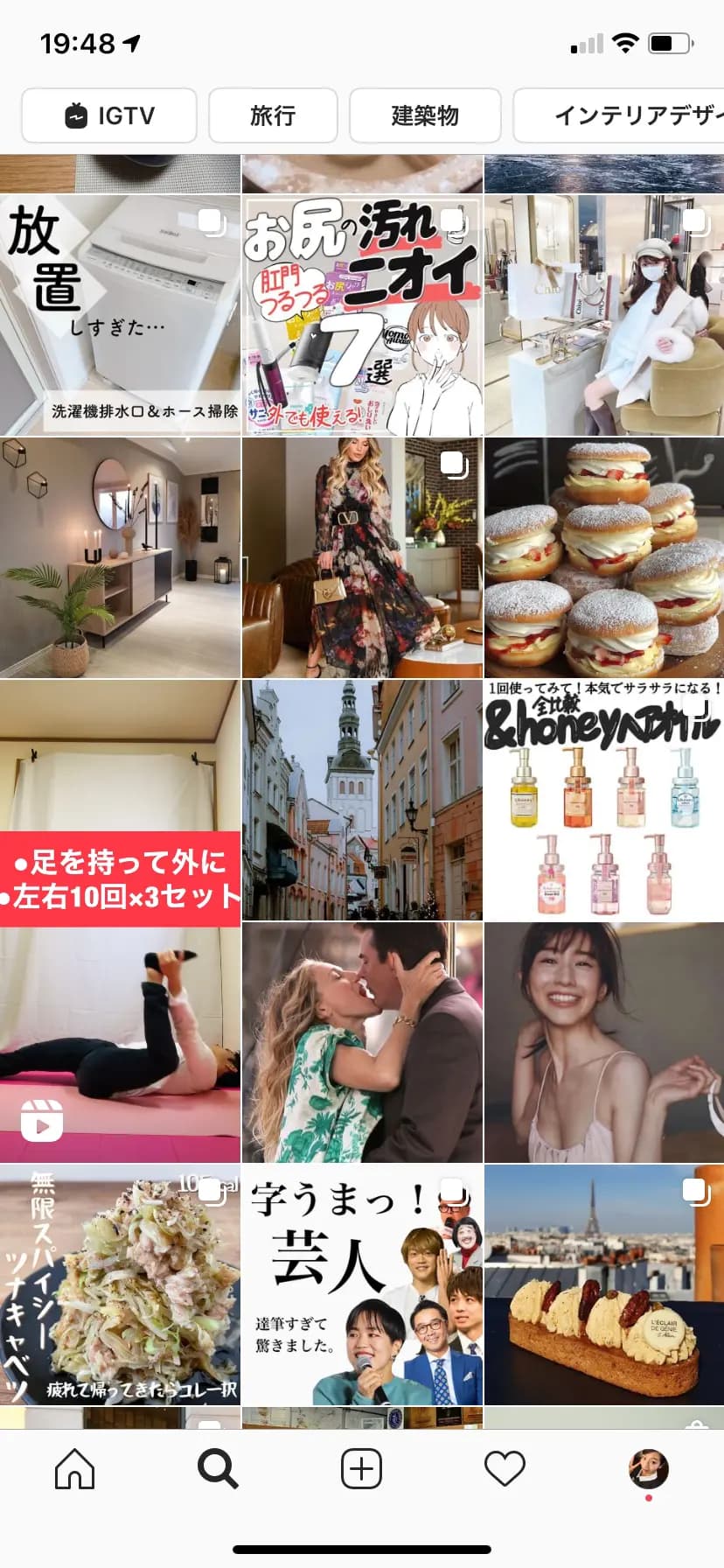
Task: Open the washing machine 放置 cleaning post
Action: click(120, 315)
